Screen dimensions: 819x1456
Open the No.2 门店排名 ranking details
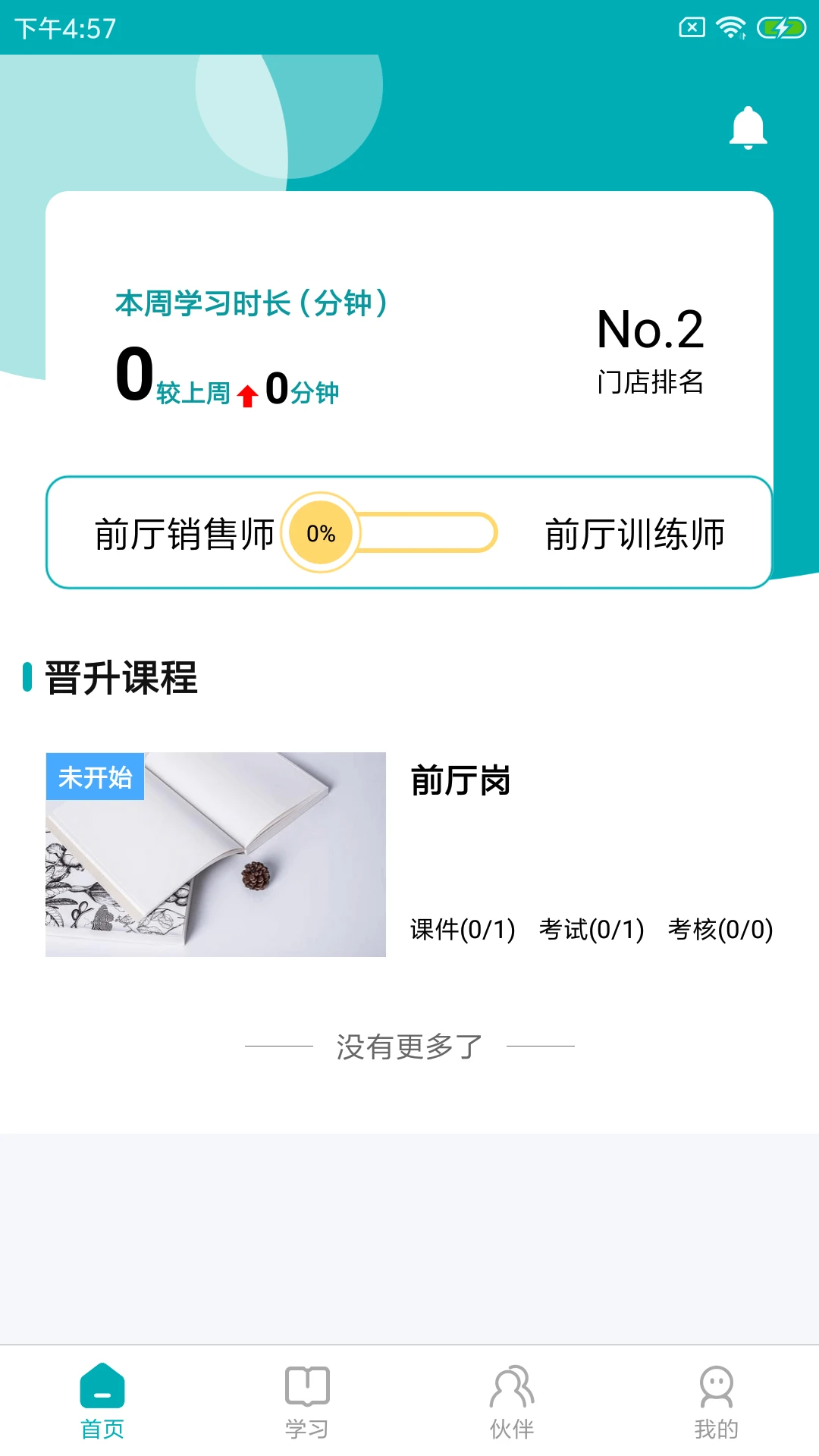(x=649, y=351)
